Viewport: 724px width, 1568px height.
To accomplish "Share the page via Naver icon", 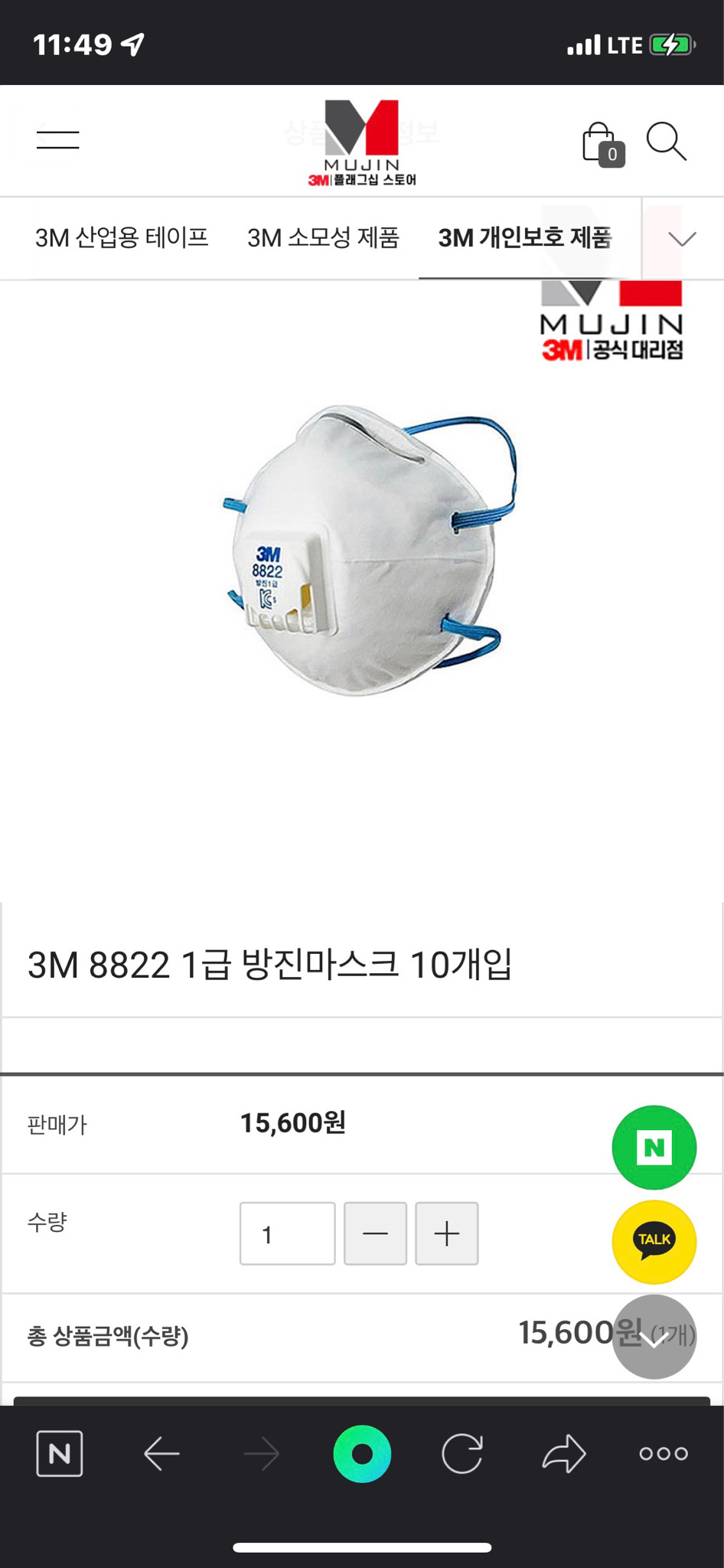I will click(654, 1147).
